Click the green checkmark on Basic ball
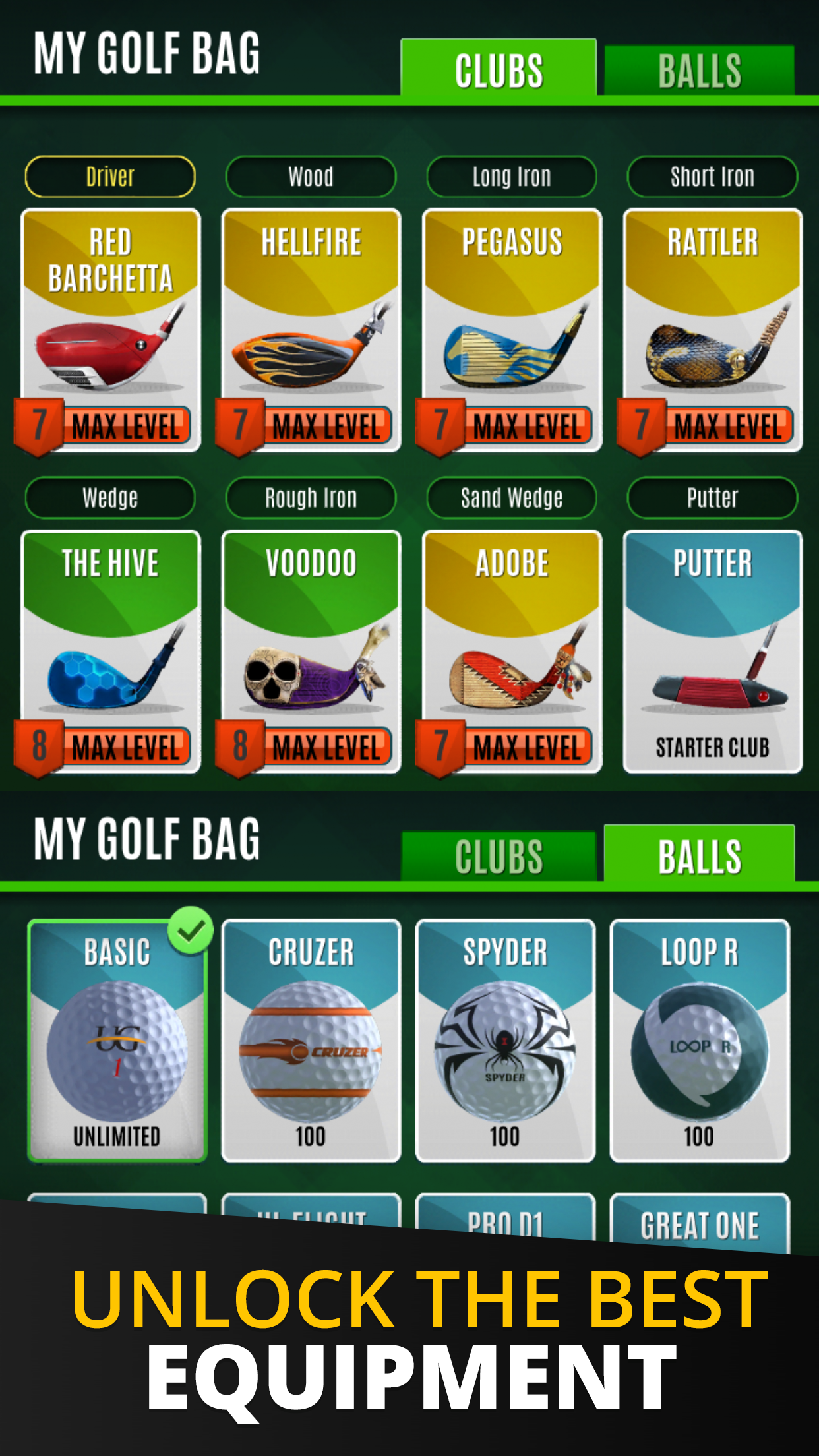819x1456 pixels. 191,932
